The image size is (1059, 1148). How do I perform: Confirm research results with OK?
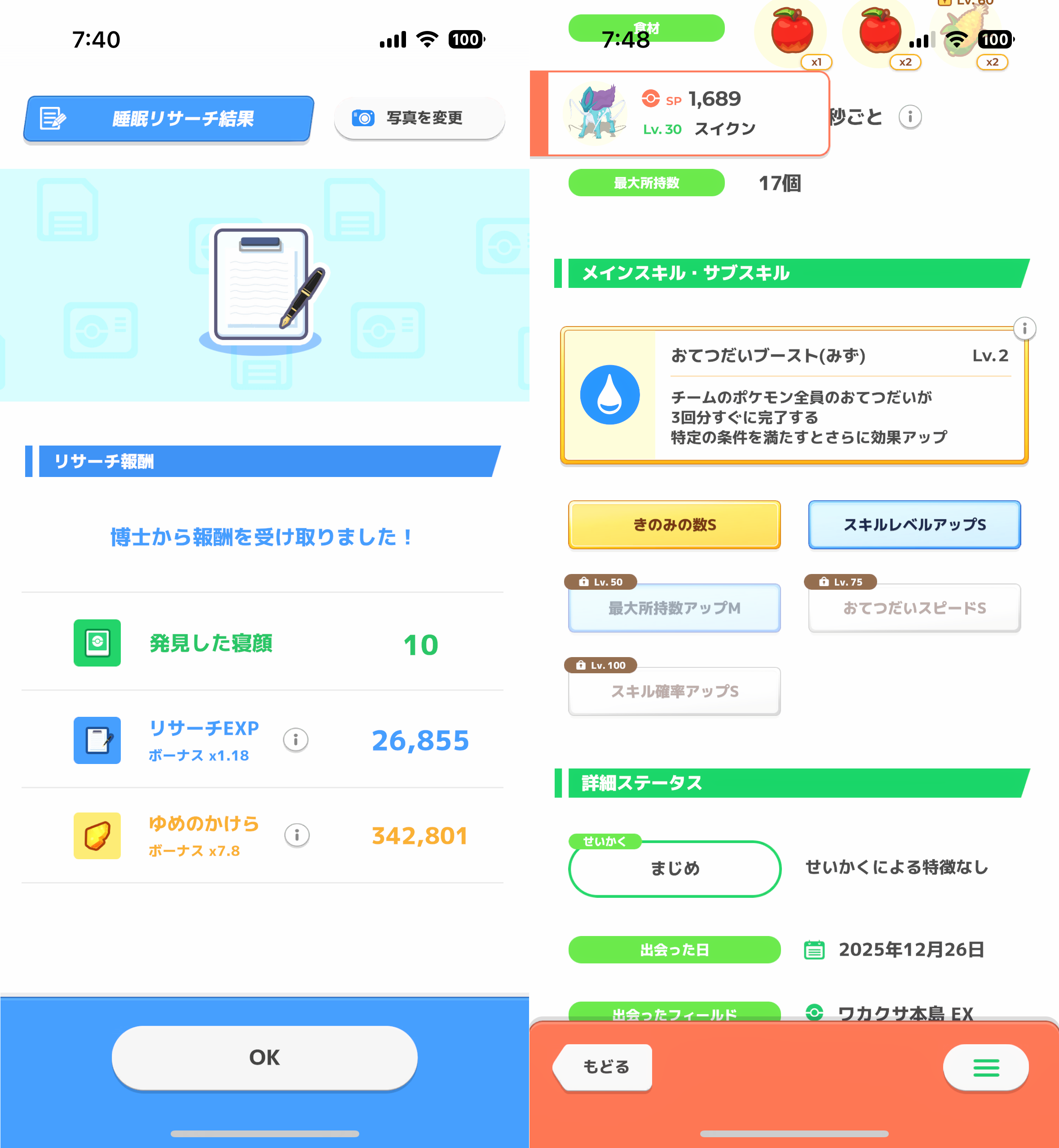tap(264, 1057)
